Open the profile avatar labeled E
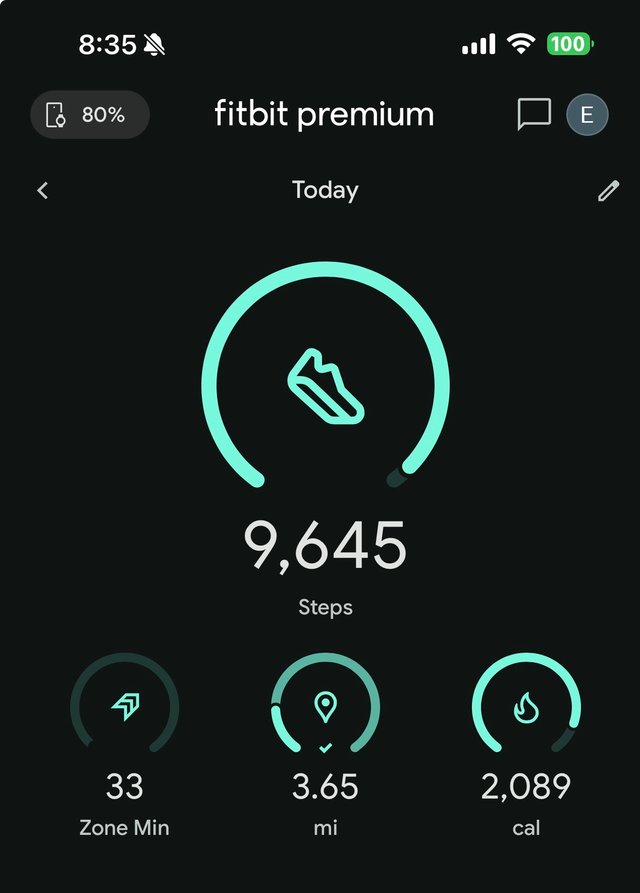This screenshot has width=640, height=893. click(587, 115)
